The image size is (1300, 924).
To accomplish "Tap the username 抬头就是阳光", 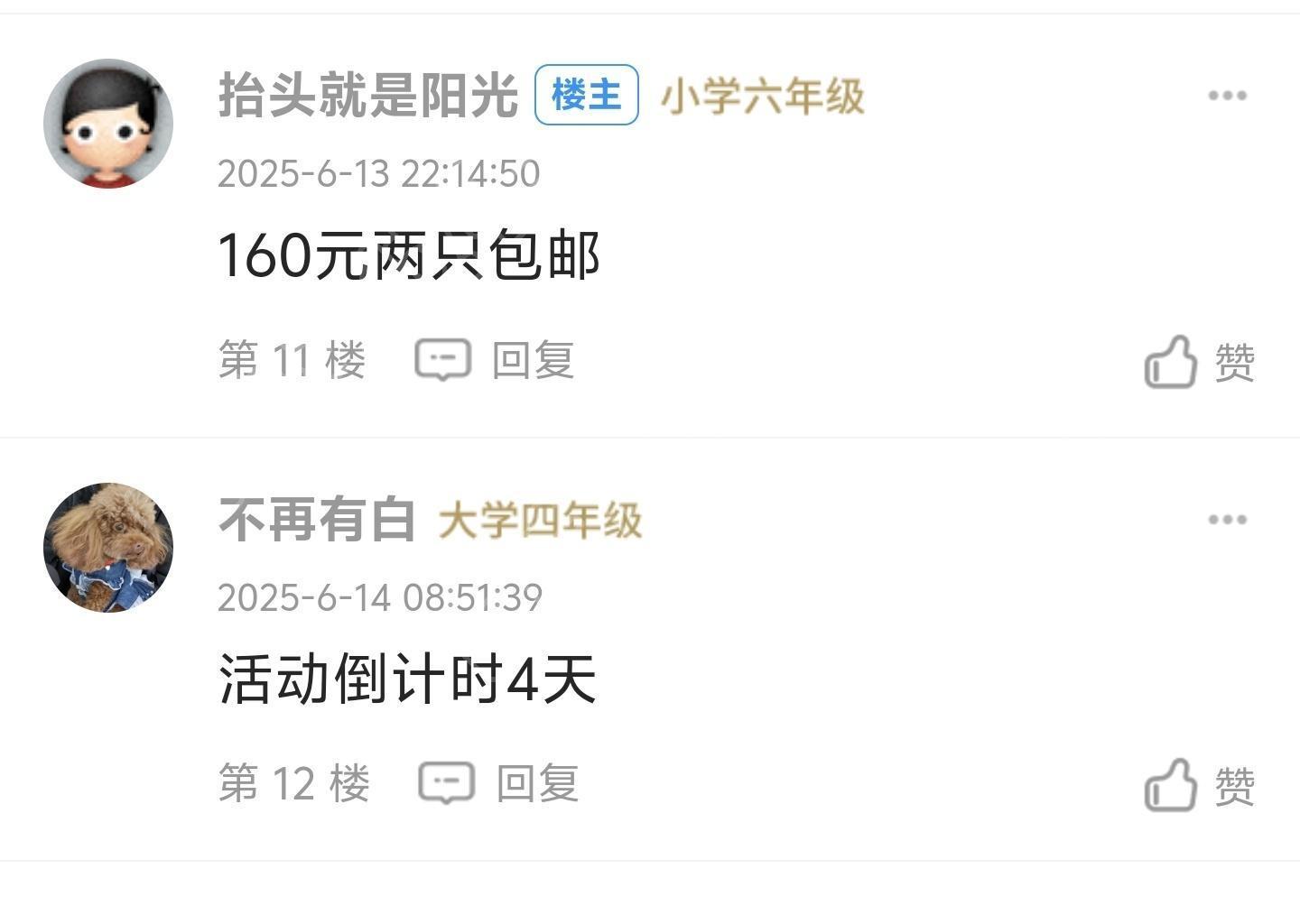I will click(367, 95).
